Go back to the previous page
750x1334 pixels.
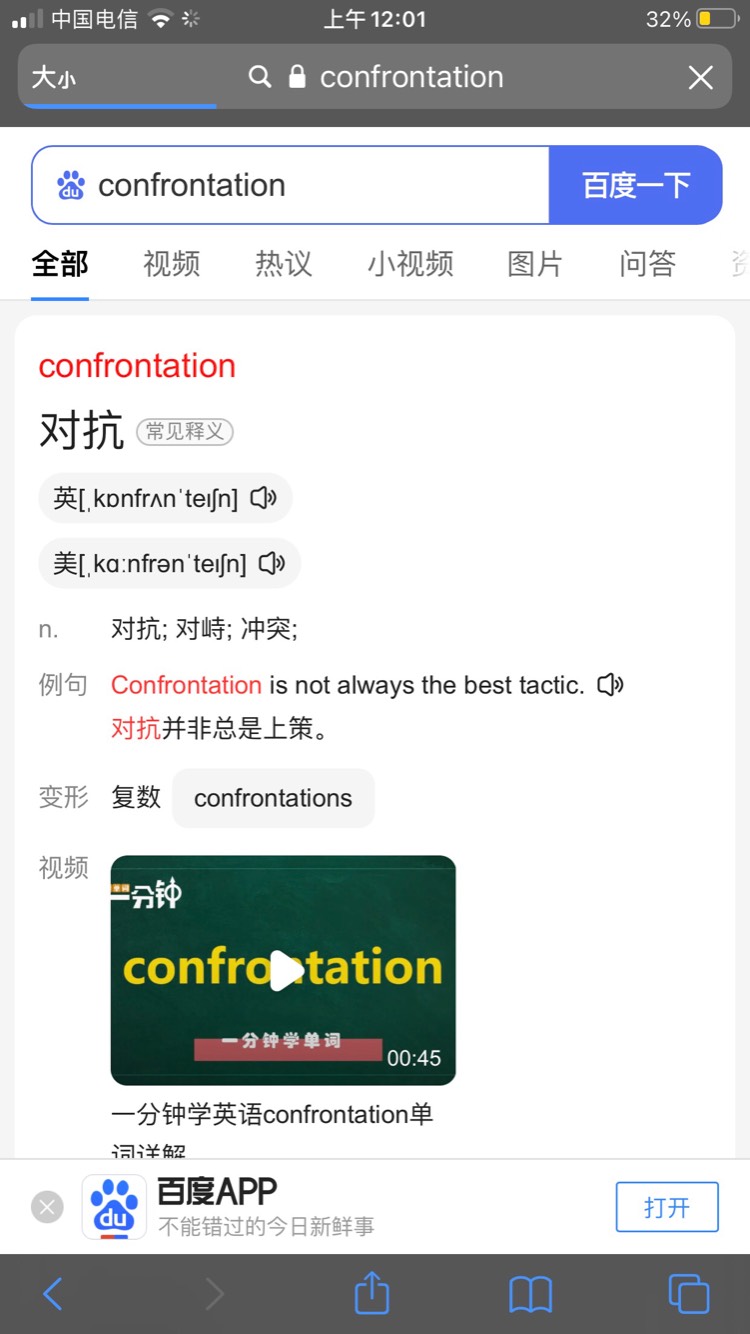click(x=53, y=1294)
